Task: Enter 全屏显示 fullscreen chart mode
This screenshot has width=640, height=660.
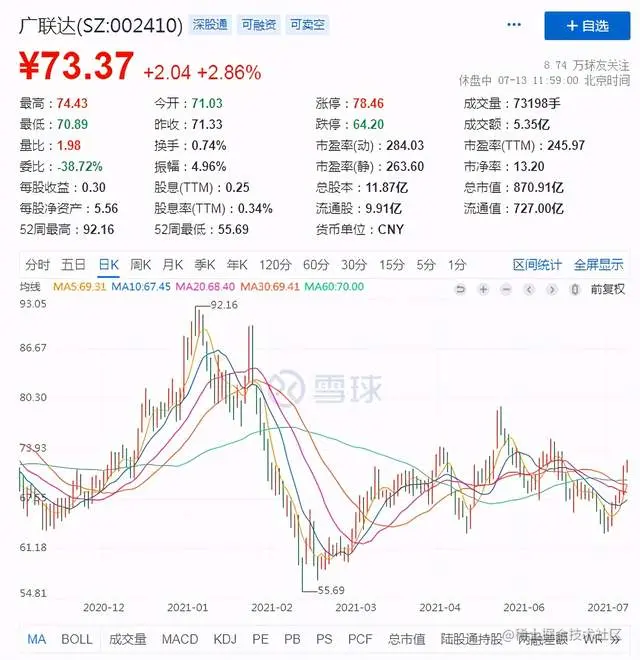Action: [598, 265]
